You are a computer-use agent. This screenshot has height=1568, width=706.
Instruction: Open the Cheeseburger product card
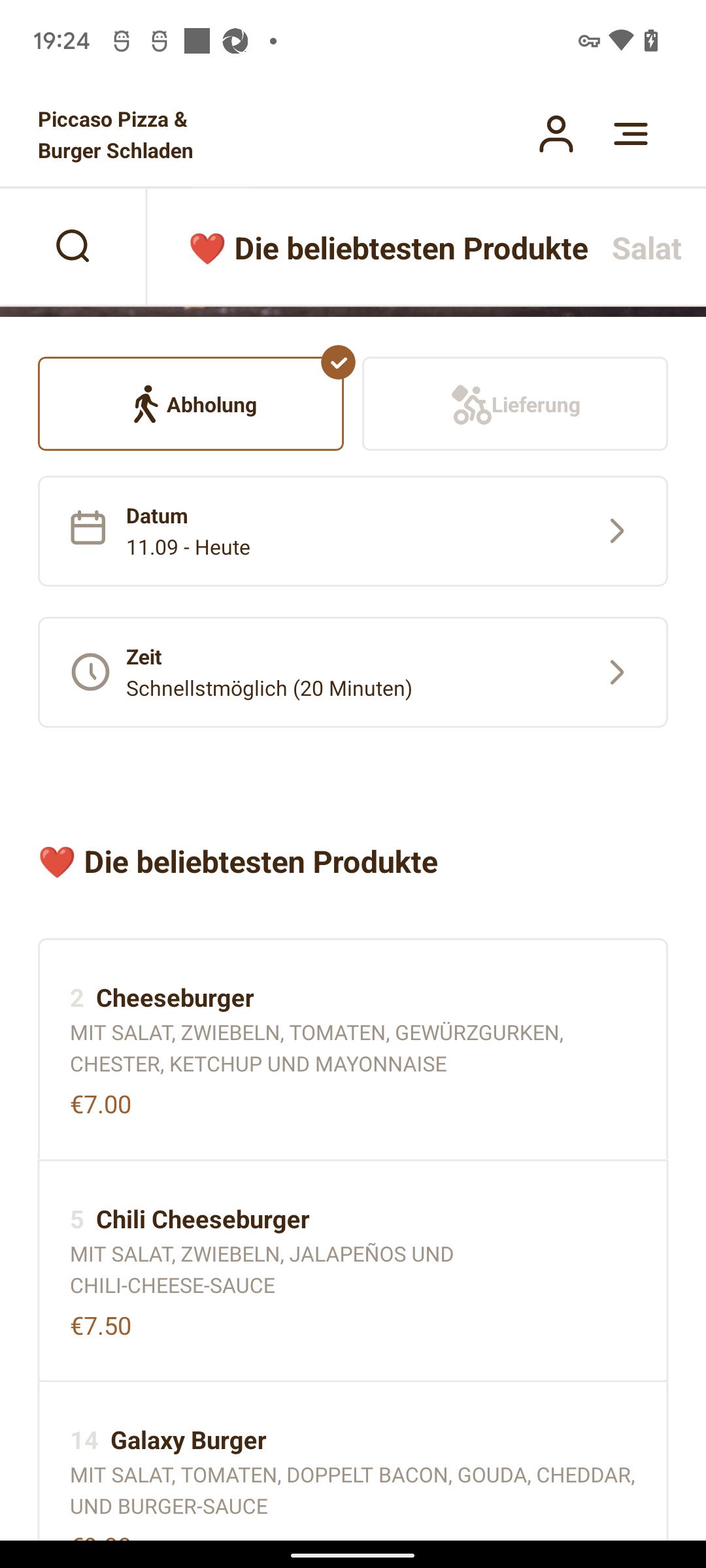(x=353, y=1050)
